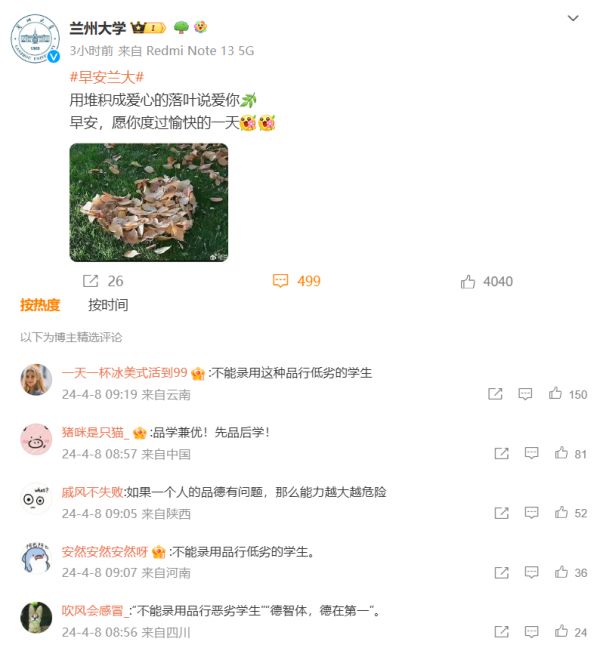Reply to 吹风会感冒_ comment
Viewport: 600px width, 654px height.
point(532,631)
